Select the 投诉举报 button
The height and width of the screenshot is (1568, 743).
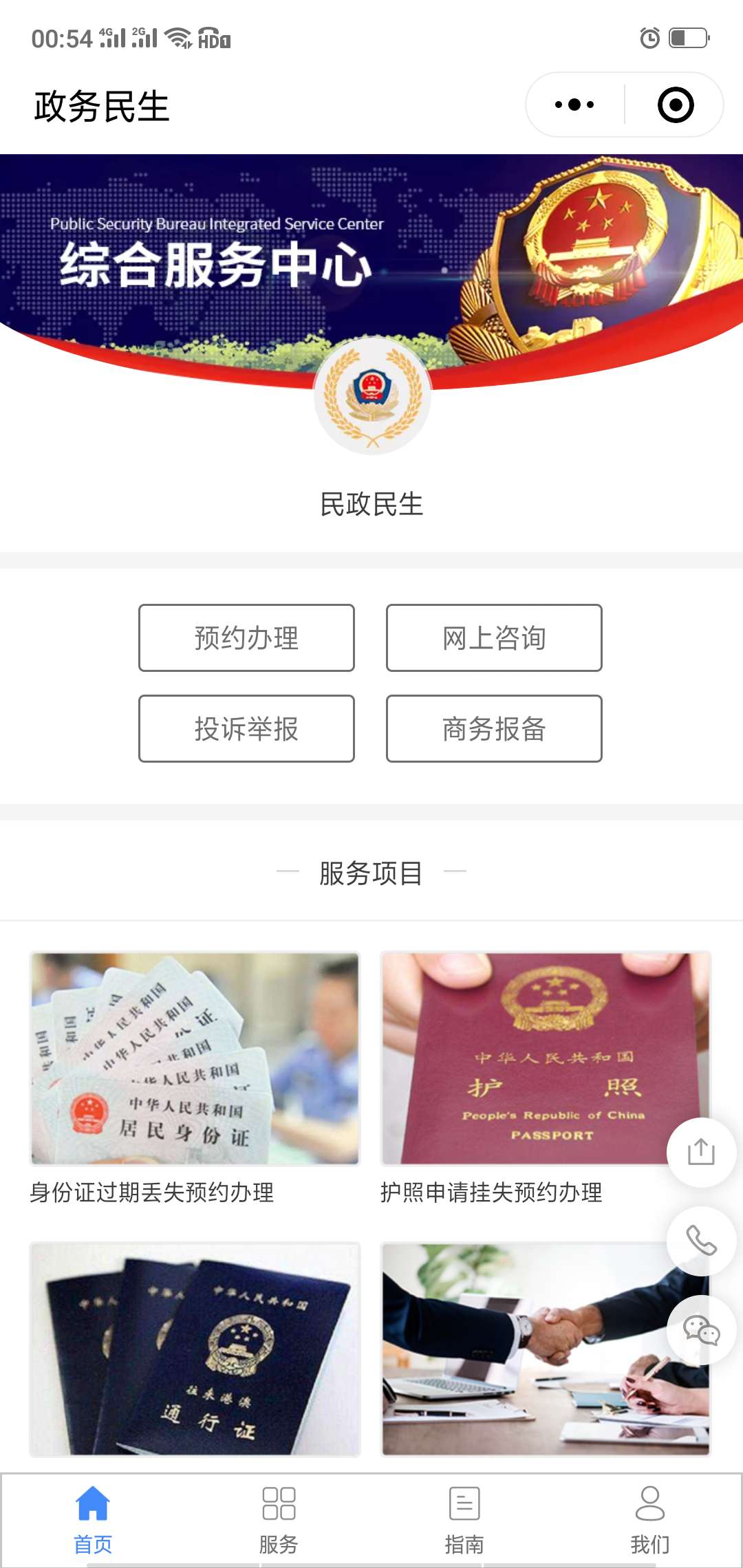point(246,728)
